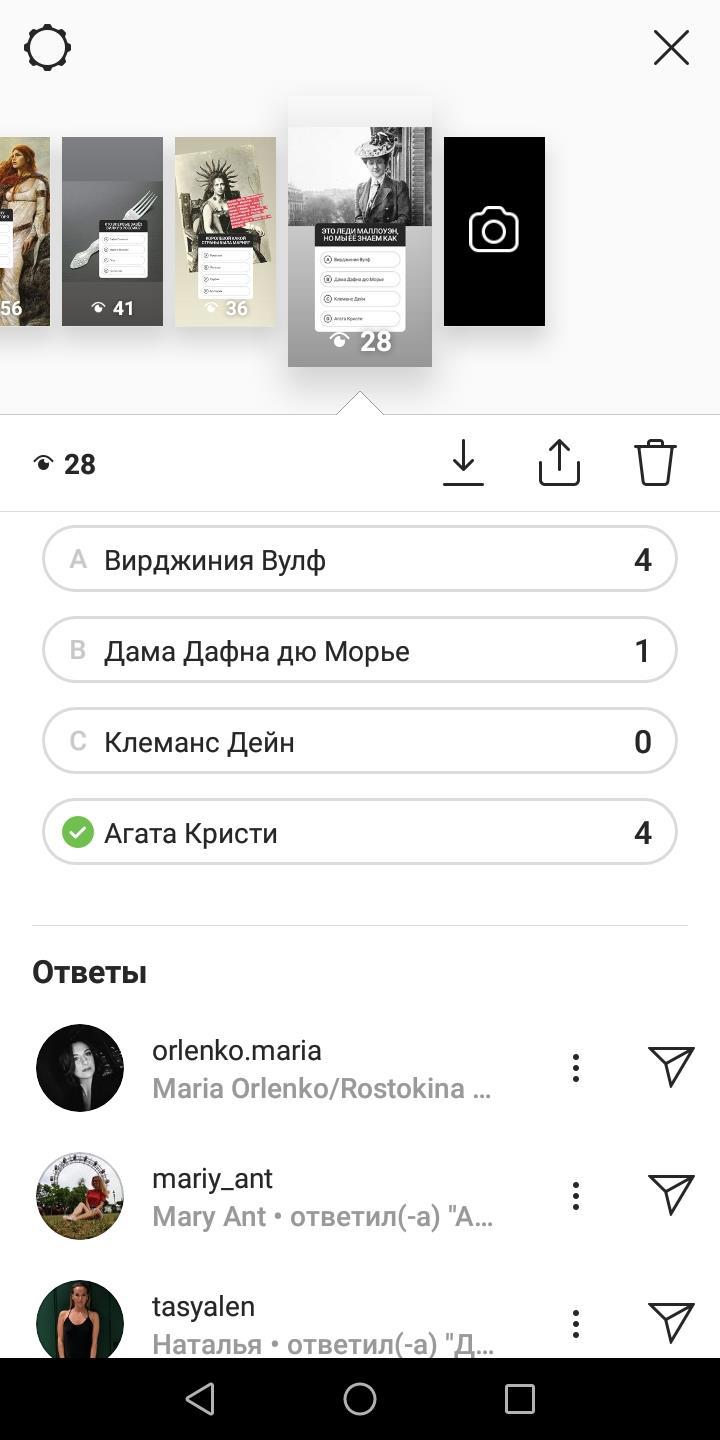This screenshot has height=1440, width=720.
Task: Send a message to mariy_ant
Action: pos(671,1195)
